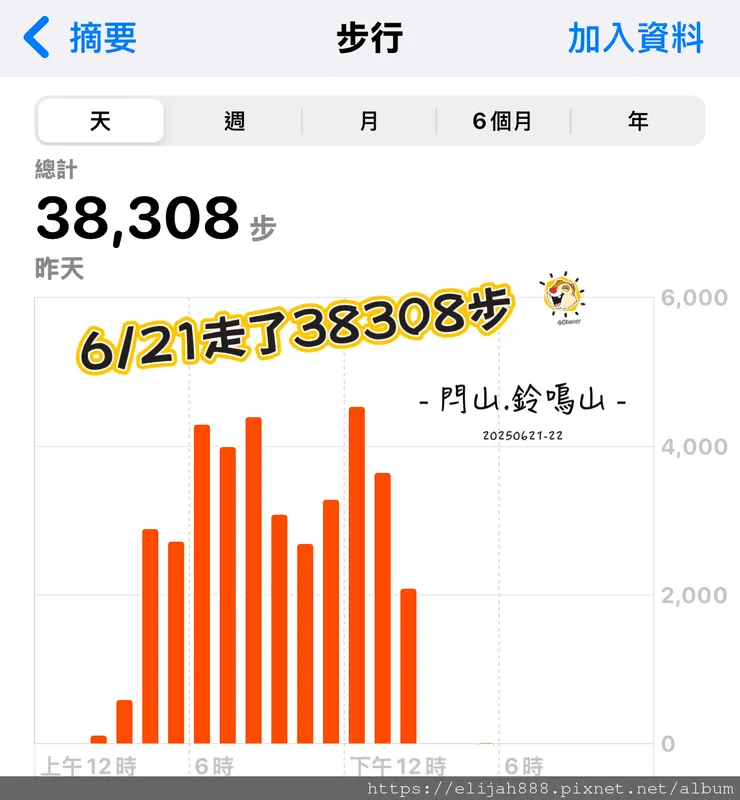Select the 步行 title heading
Screen dimensions: 740x800
pyautogui.click(x=370, y=40)
